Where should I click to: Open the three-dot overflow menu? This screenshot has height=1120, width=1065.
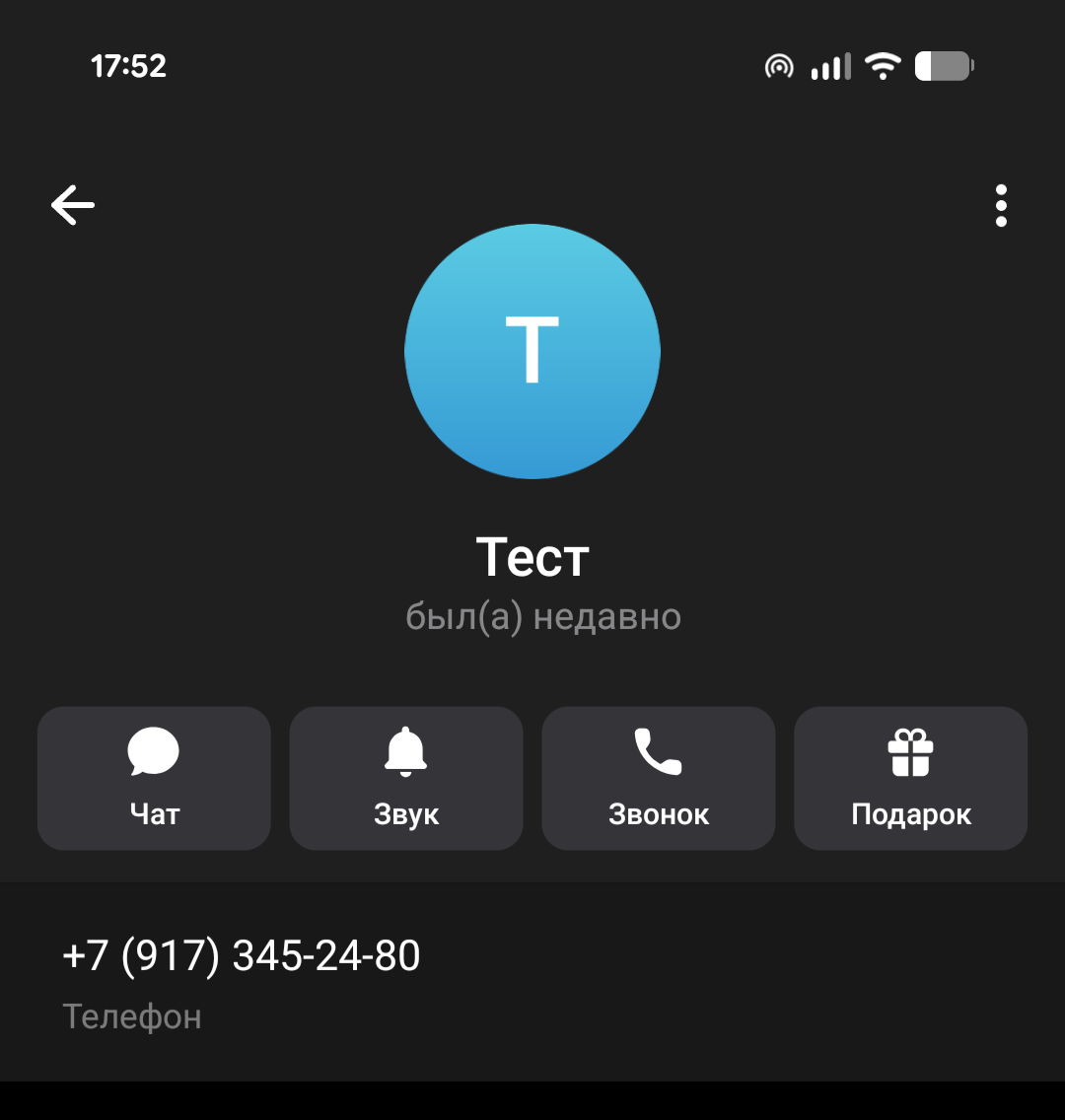point(1001,206)
